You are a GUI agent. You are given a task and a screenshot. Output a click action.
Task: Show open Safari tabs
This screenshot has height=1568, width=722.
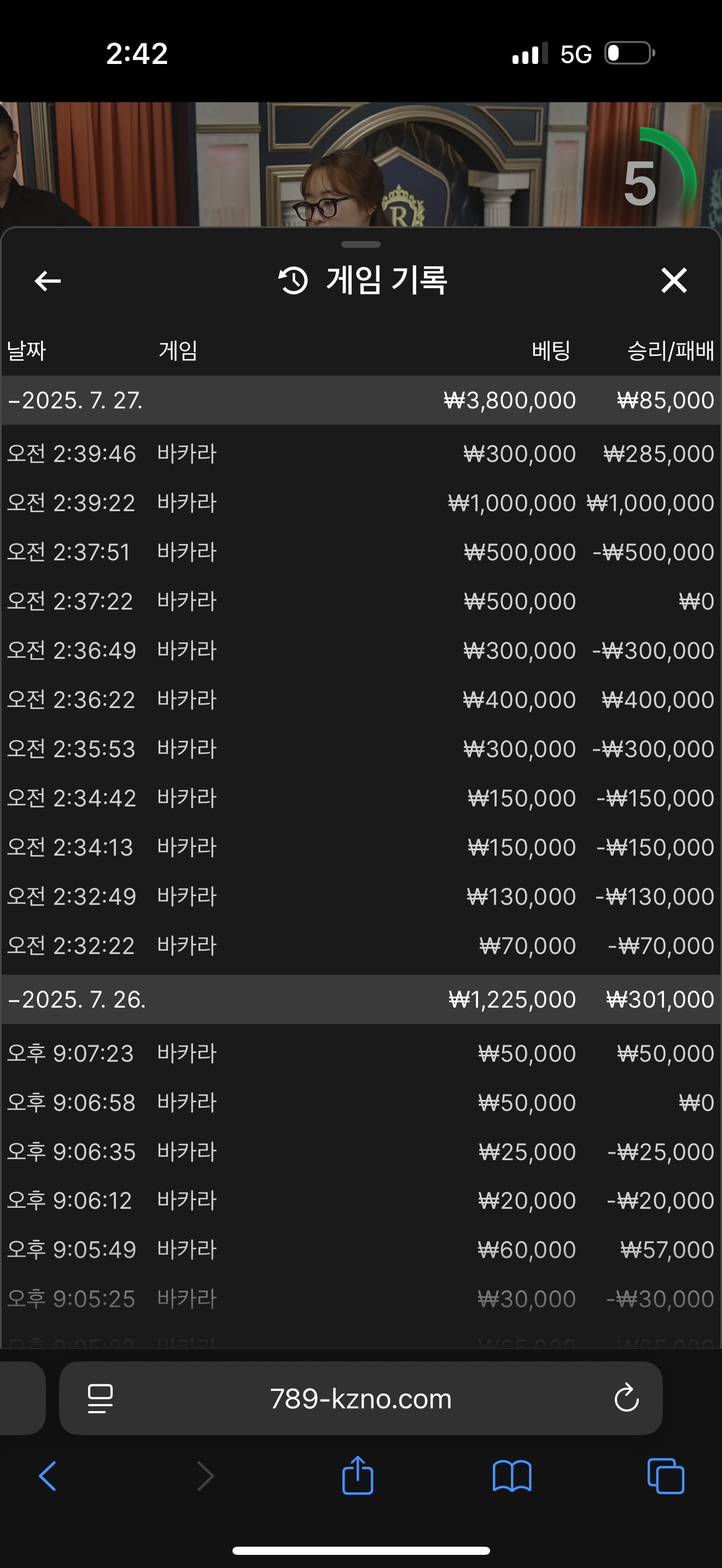tap(666, 1476)
